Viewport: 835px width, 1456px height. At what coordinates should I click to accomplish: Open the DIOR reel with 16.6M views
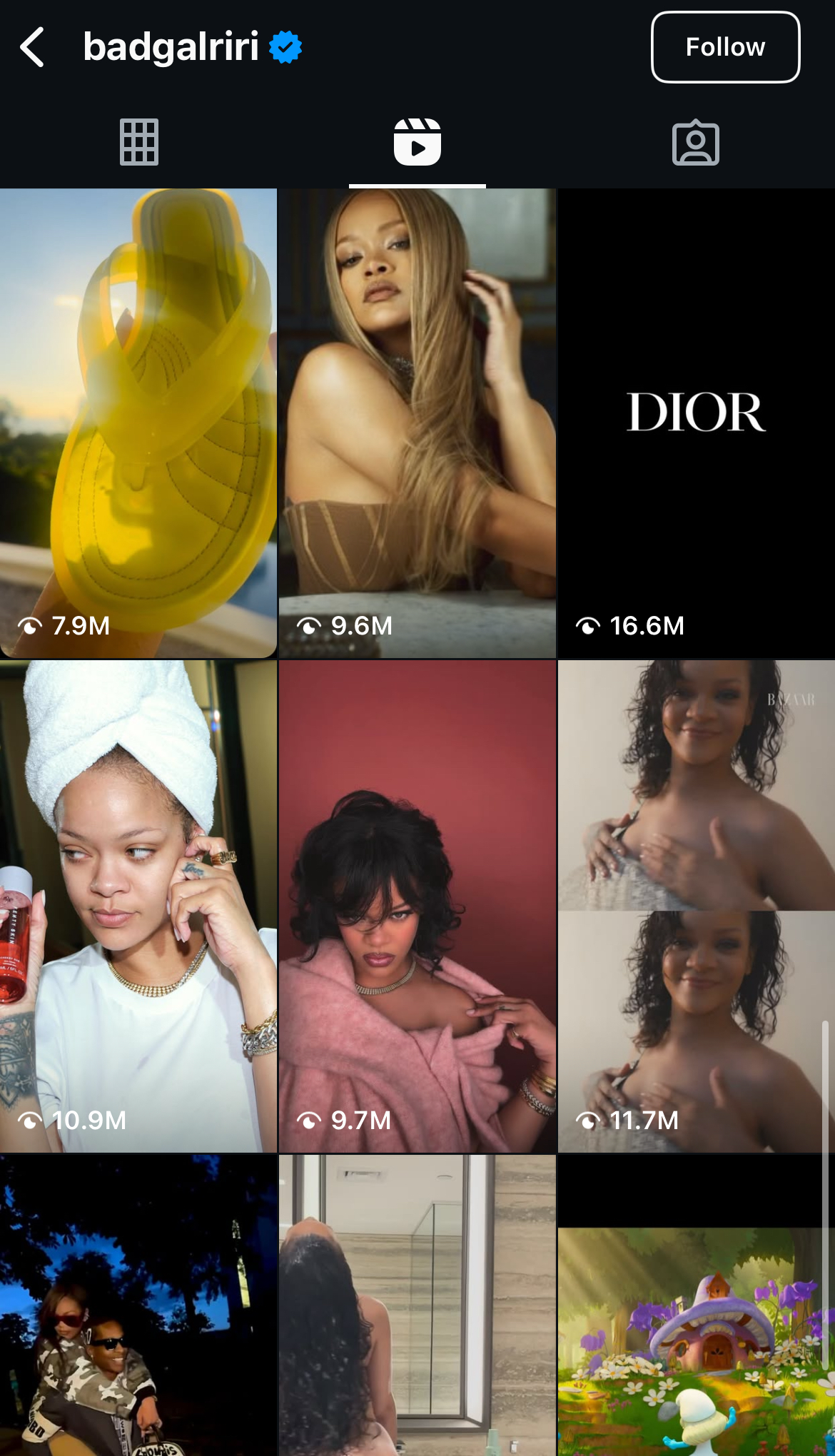pyautogui.click(x=697, y=423)
